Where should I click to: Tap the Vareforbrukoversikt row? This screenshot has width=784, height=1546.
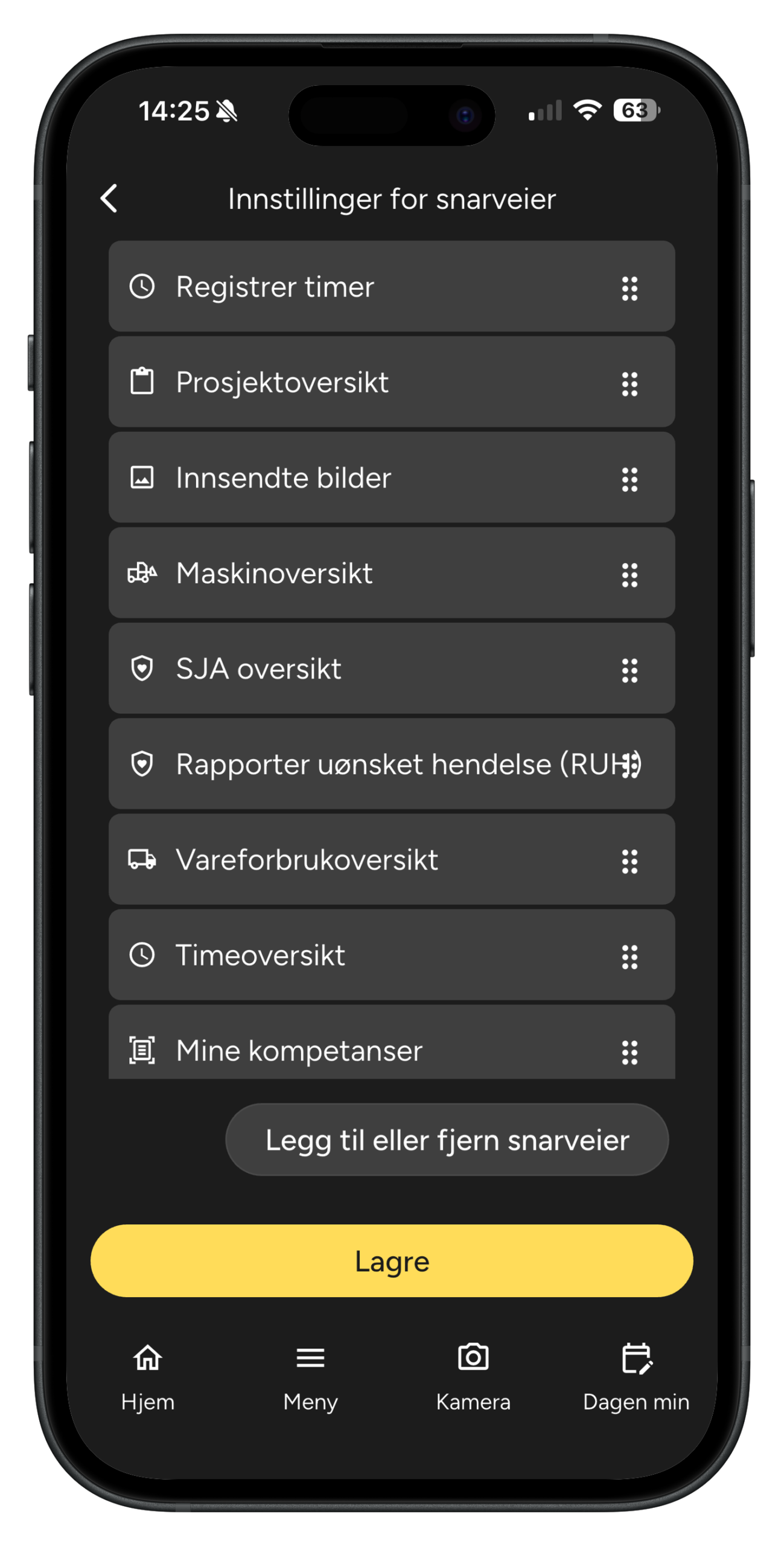362,859
